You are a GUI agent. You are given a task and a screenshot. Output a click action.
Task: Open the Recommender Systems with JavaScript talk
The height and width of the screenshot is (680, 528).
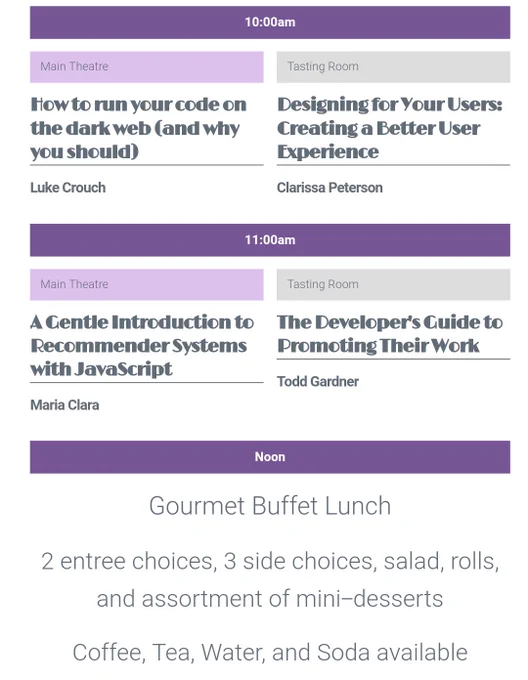click(x=142, y=346)
